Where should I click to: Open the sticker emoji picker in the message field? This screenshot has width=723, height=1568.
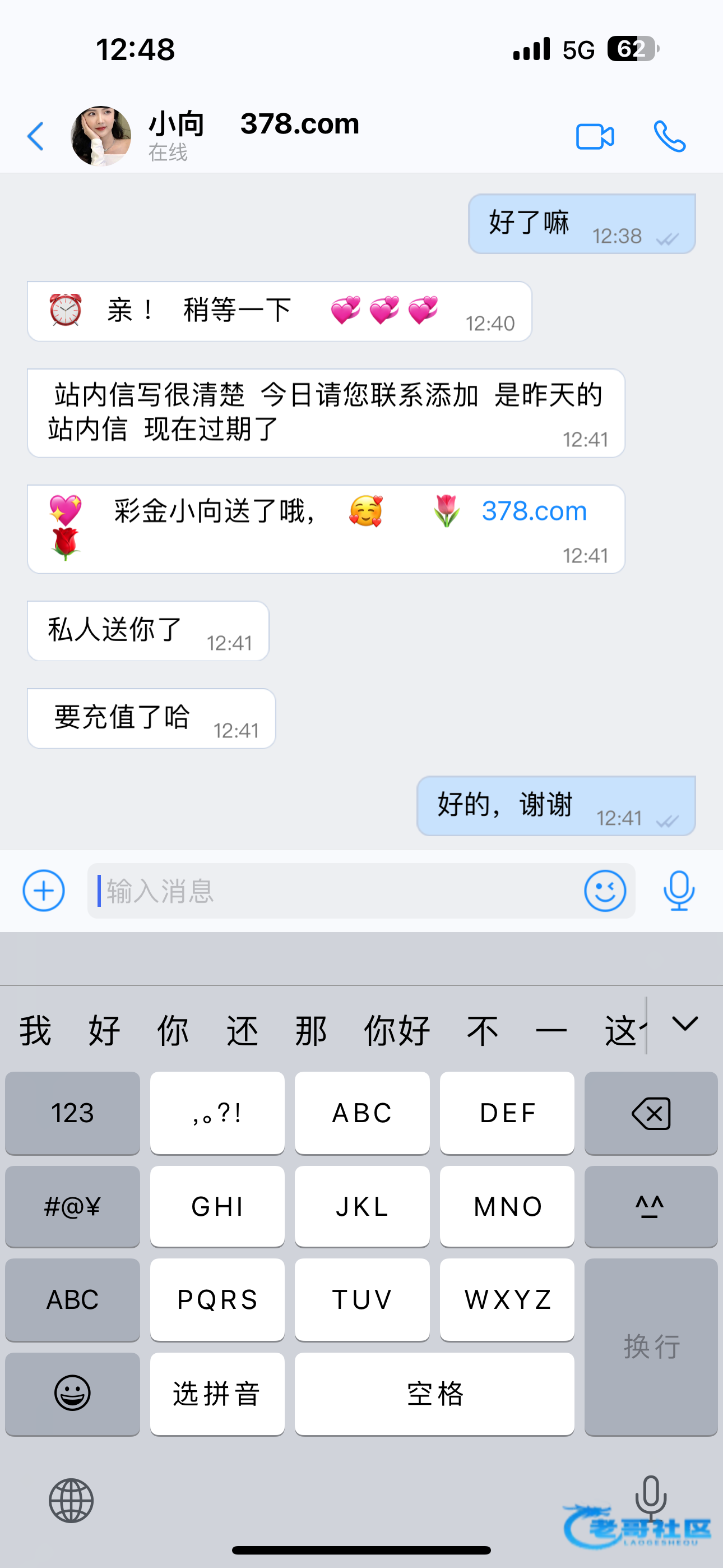click(605, 891)
